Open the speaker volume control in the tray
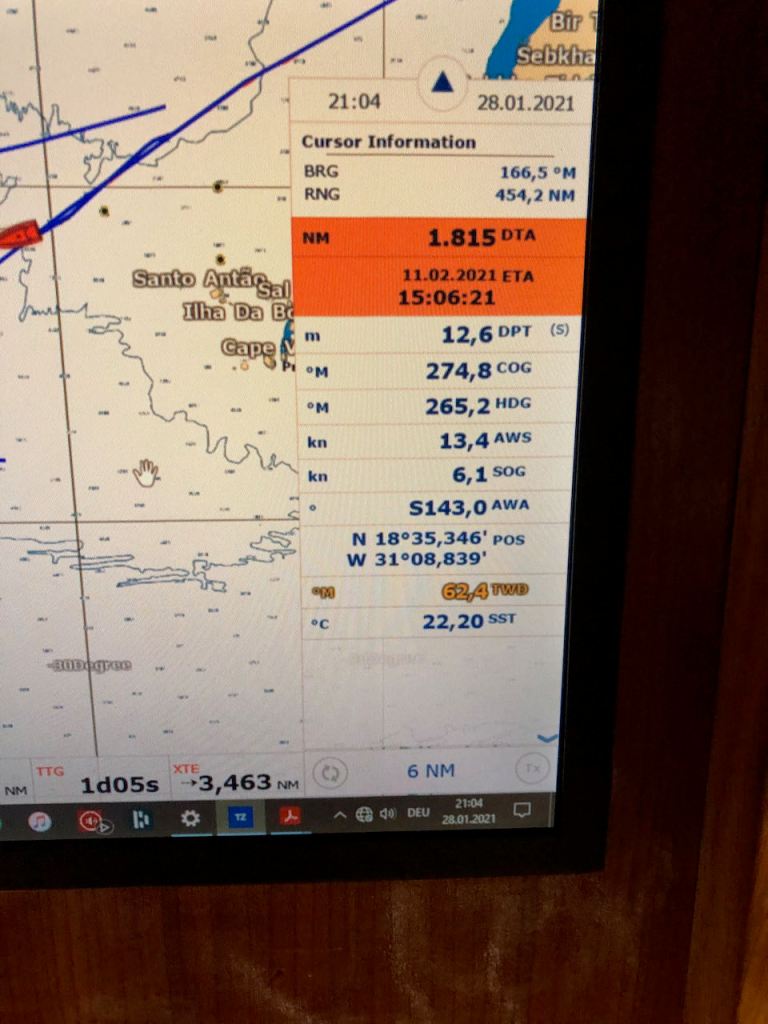Image resolution: width=768 pixels, height=1024 pixels. point(388,814)
